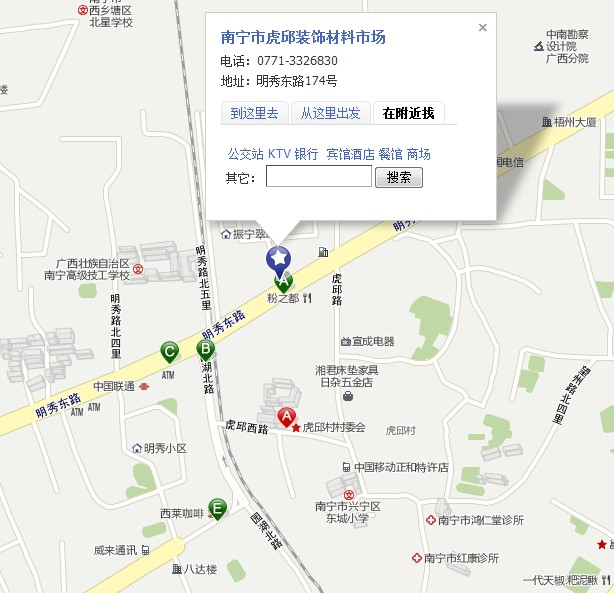This screenshot has height=593, width=614.
Task: Switch to 从这里出发 tab
Action: (x=330, y=113)
